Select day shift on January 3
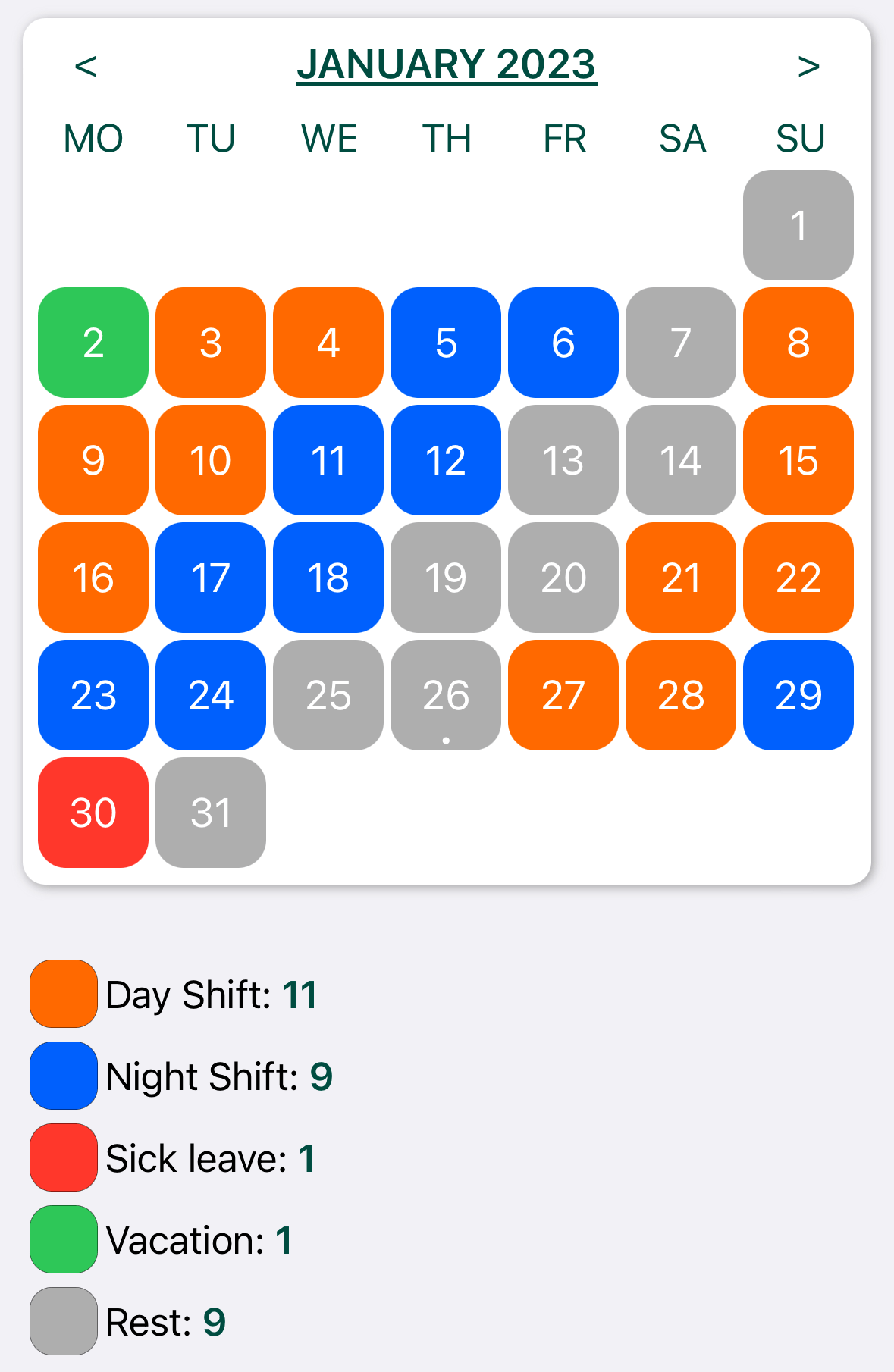This screenshot has width=894, height=1372. tap(211, 343)
